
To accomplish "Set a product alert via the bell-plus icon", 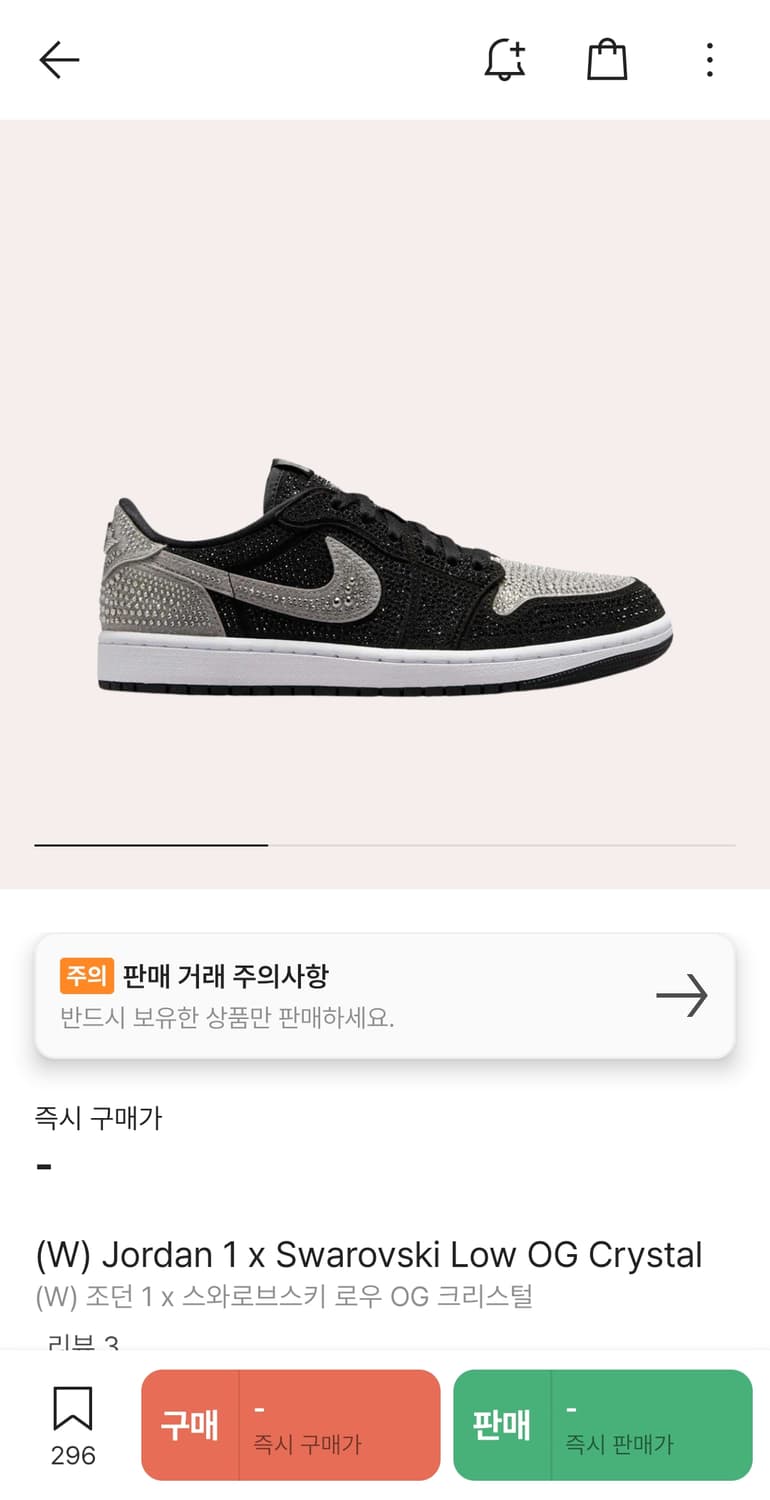I will point(504,59).
